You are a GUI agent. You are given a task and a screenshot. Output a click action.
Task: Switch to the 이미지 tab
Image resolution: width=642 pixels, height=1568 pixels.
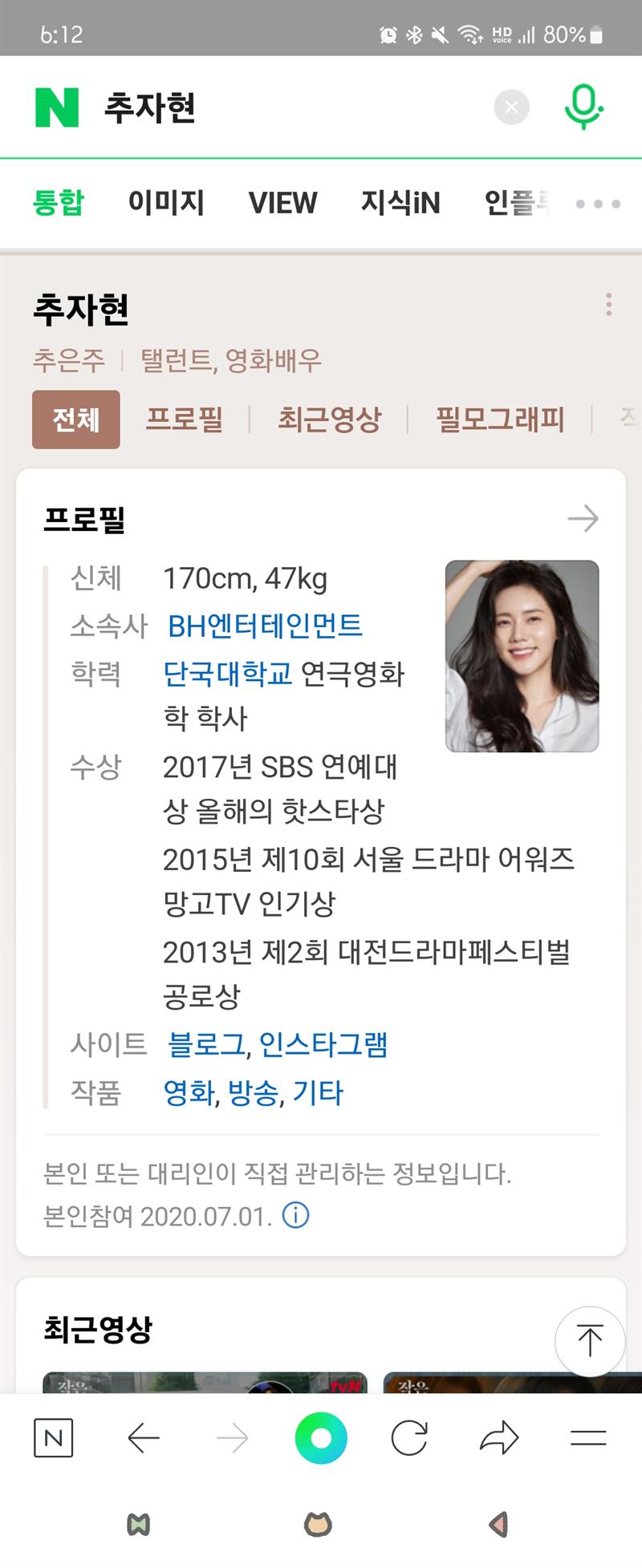166,203
